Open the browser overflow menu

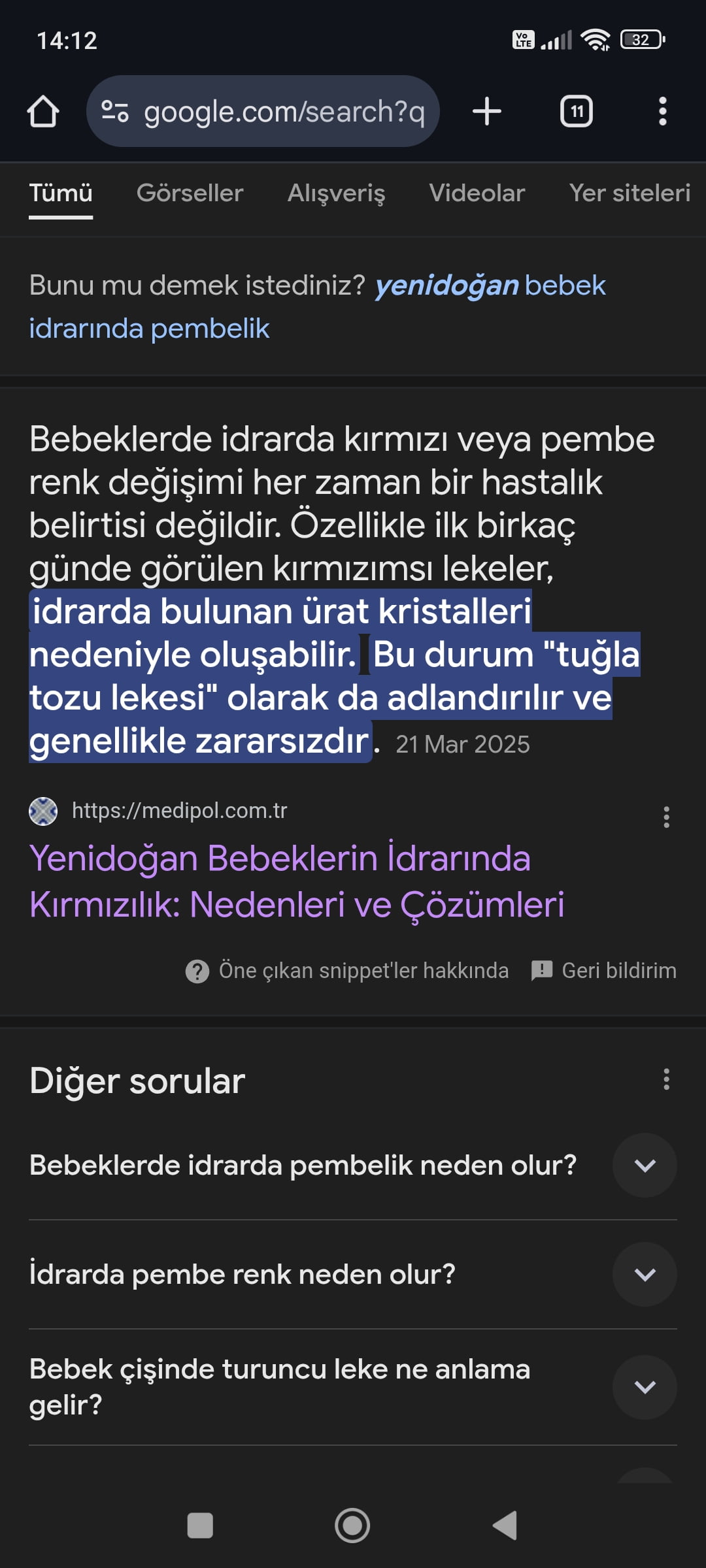663,111
